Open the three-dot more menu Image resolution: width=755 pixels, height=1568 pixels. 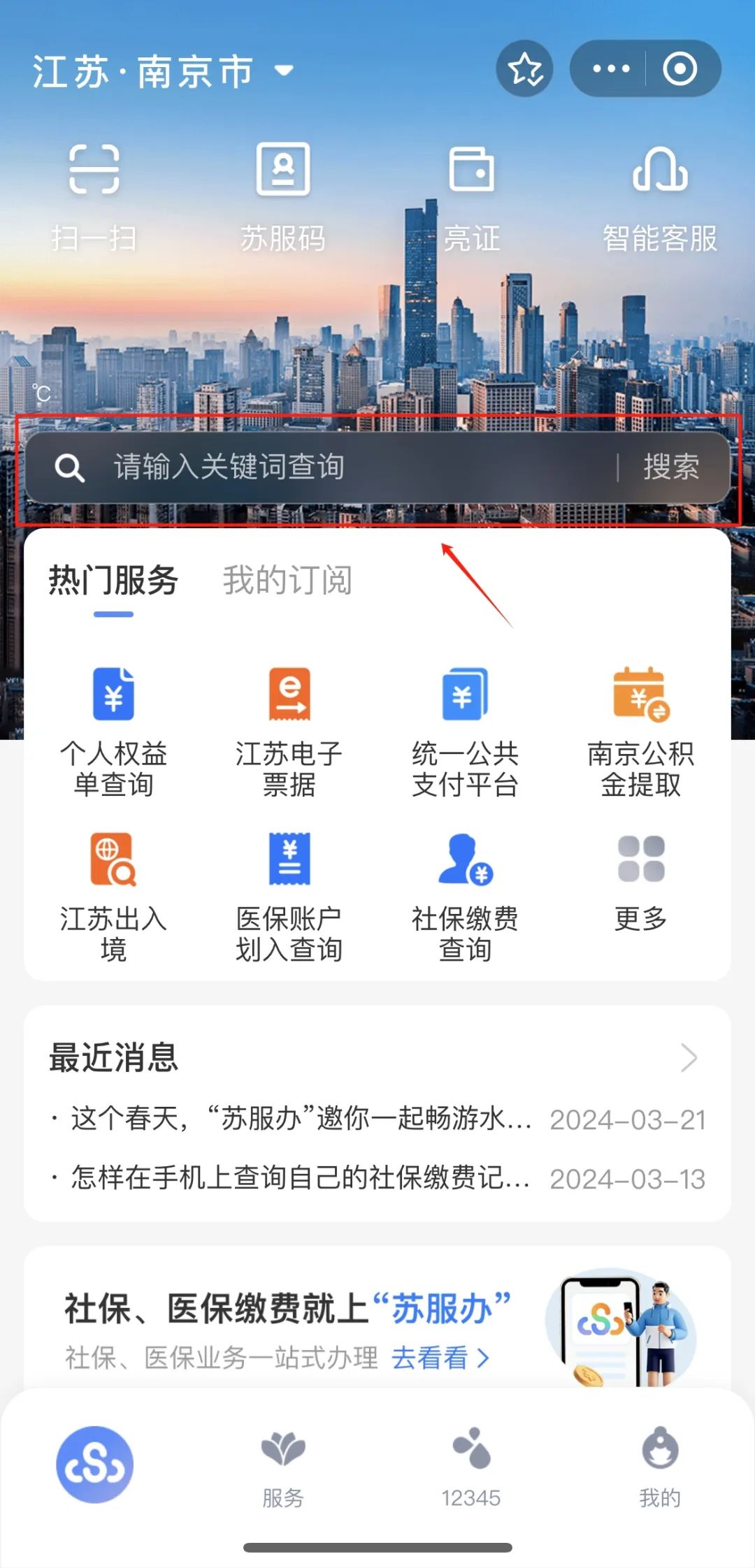pyautogui.click(x=610, y=69)
